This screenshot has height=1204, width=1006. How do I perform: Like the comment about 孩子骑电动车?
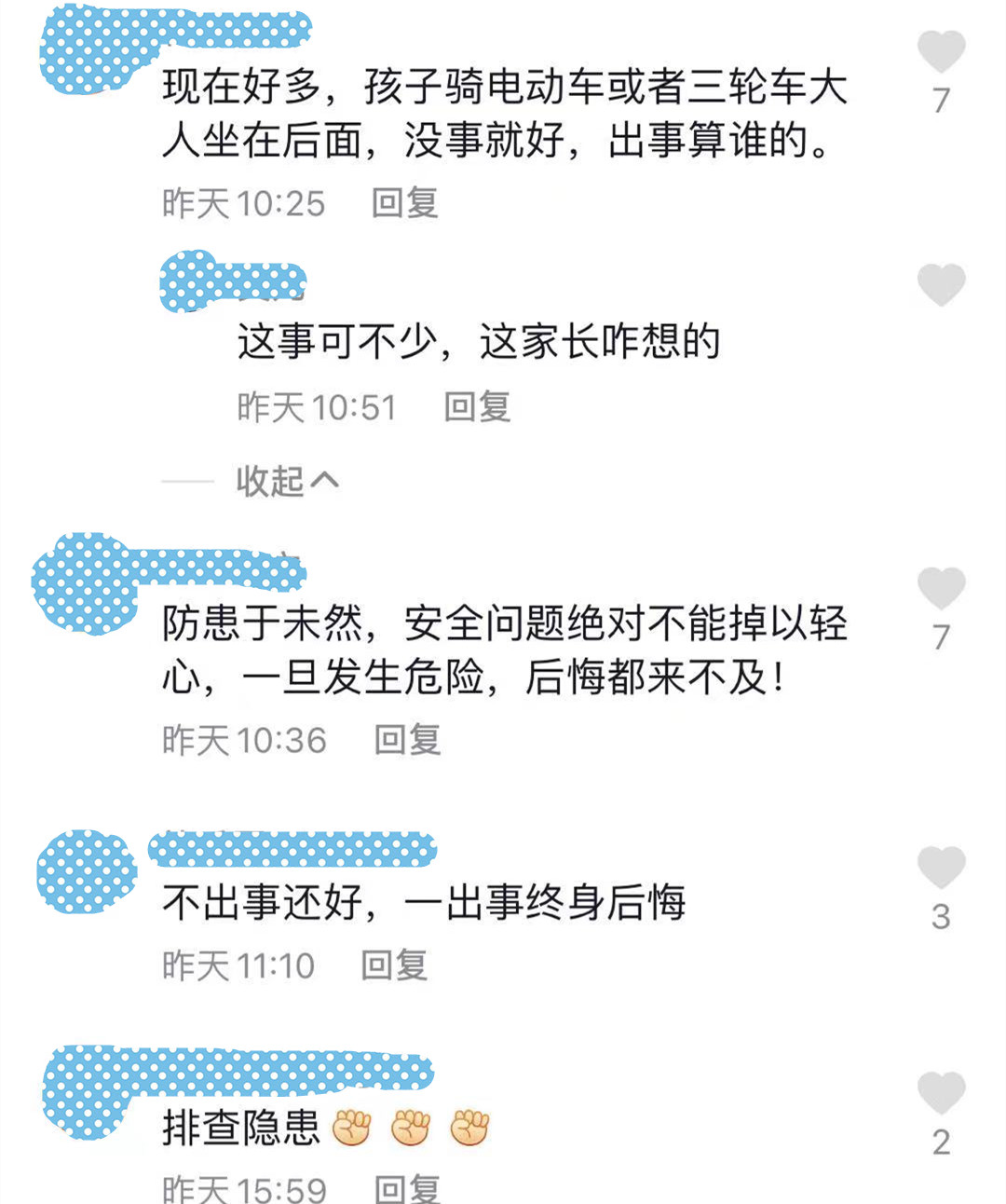pos(941,51)
